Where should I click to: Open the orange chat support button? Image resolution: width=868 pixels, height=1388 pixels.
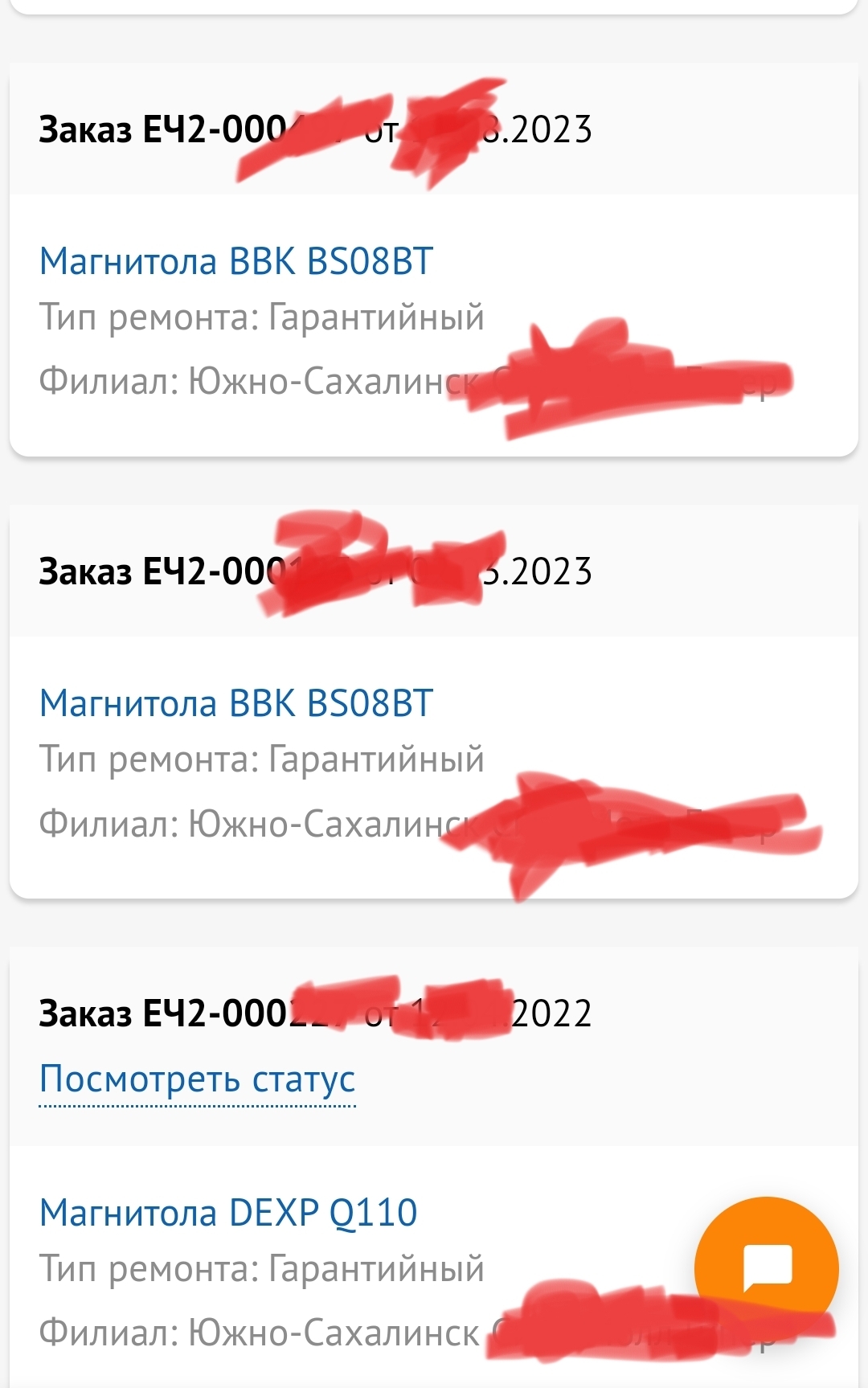766,1267
